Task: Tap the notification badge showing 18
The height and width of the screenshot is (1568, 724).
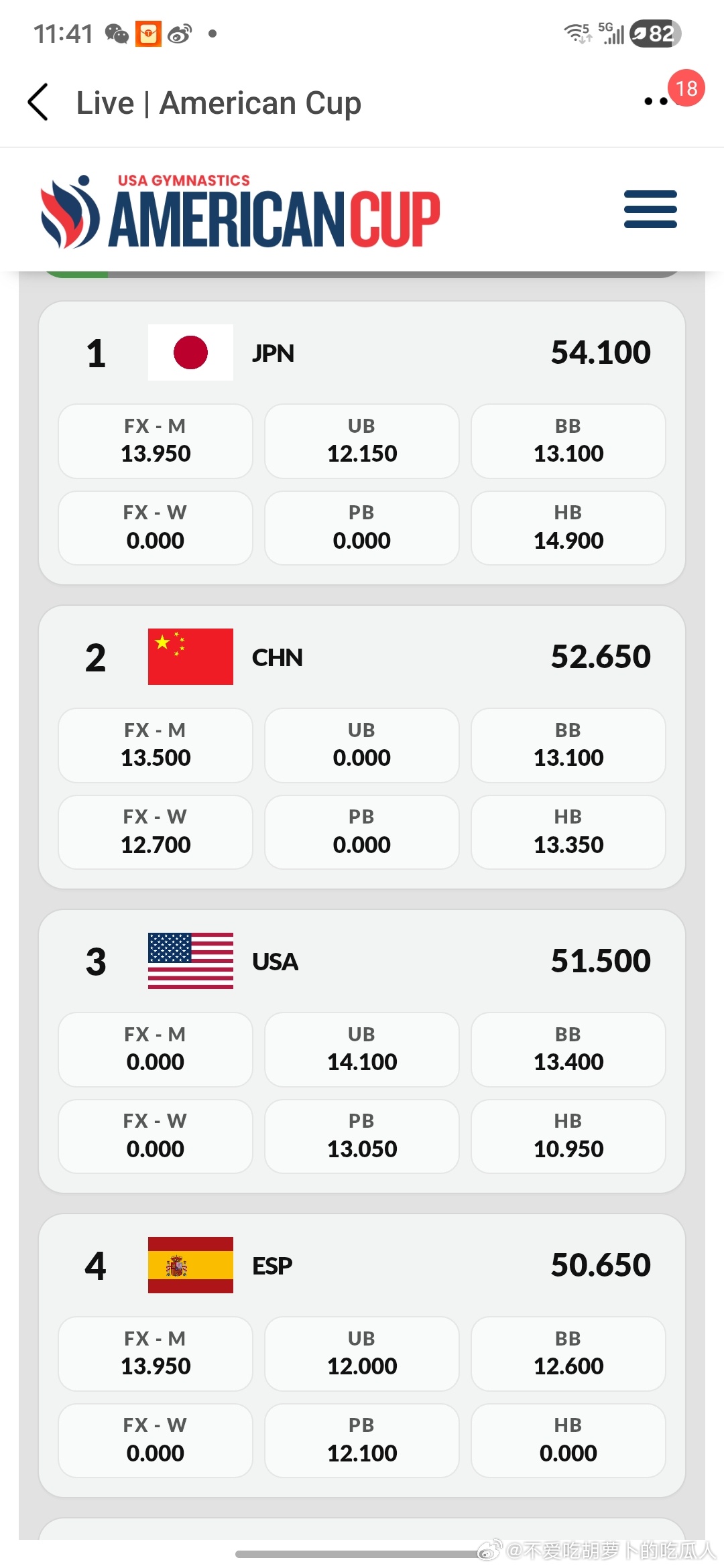Action: click(685, 88)
